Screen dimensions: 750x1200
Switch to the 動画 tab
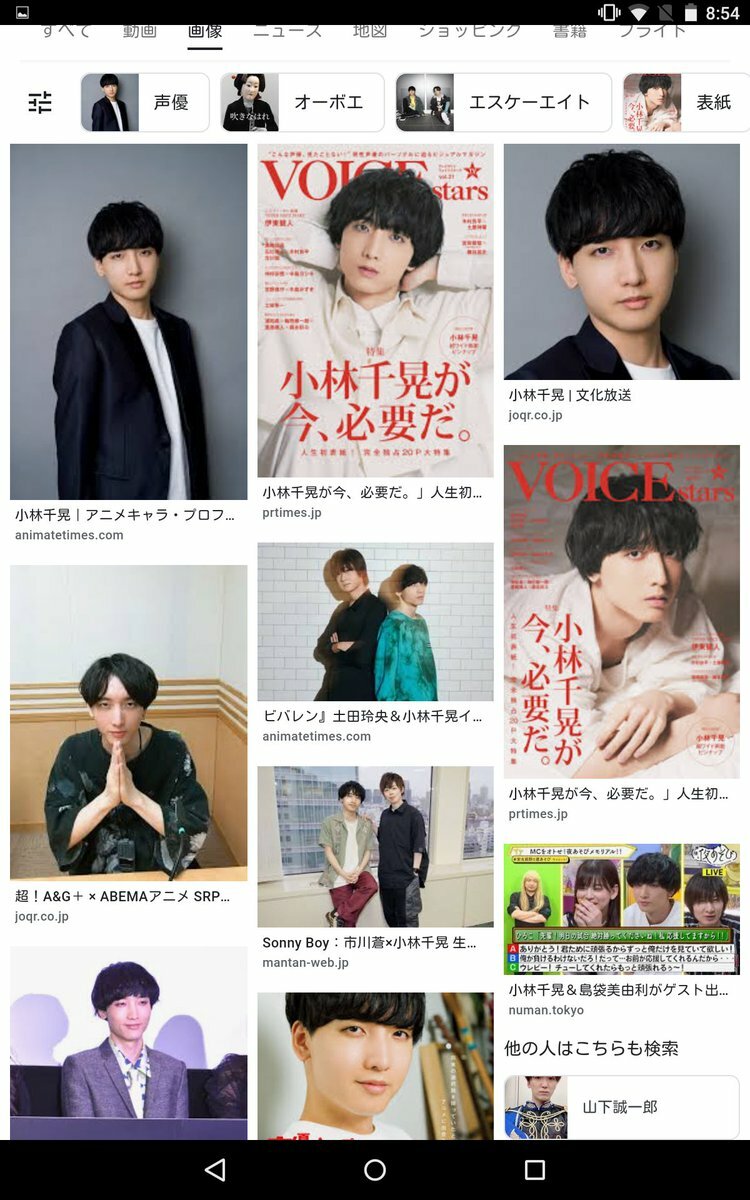(x=140, y=32)
